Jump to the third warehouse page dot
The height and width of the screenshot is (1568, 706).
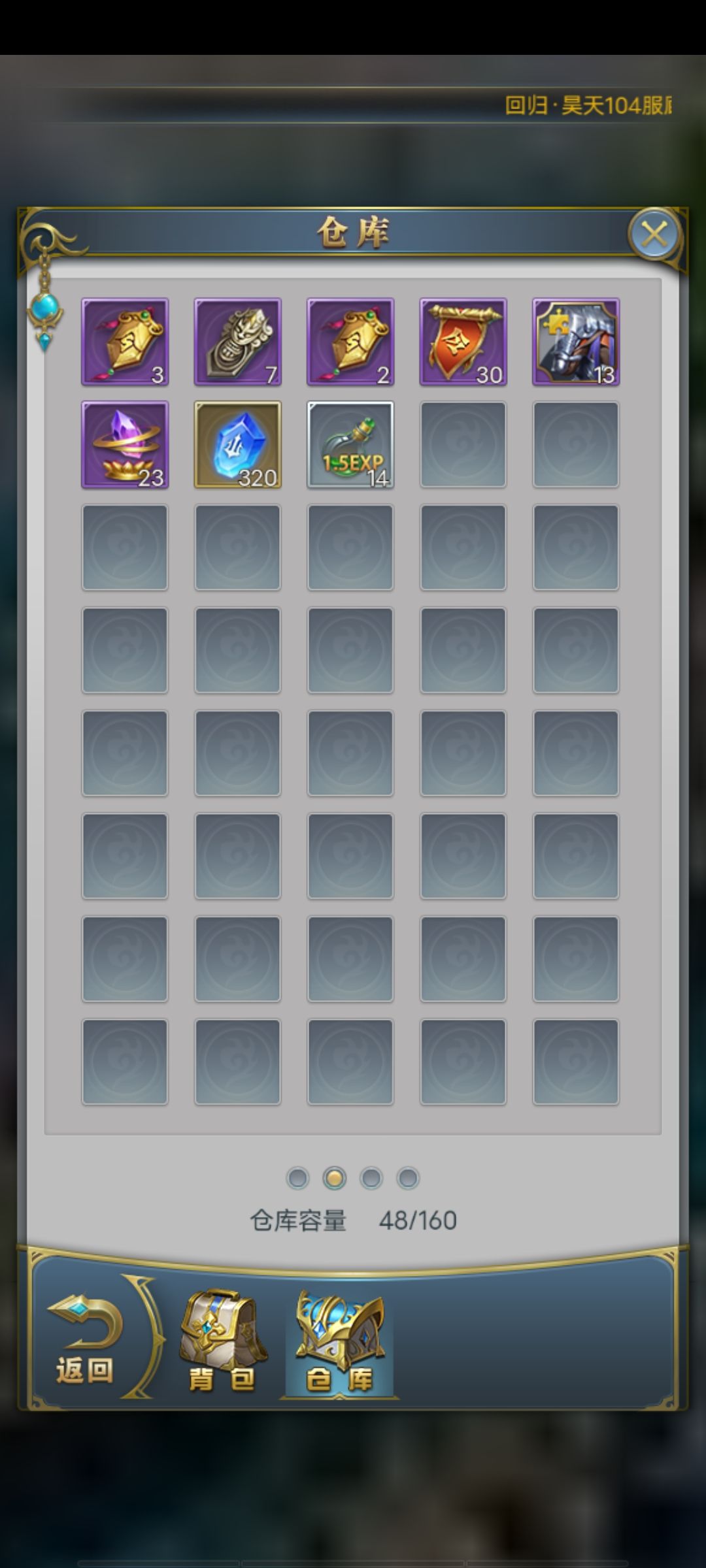(371, 1178)
